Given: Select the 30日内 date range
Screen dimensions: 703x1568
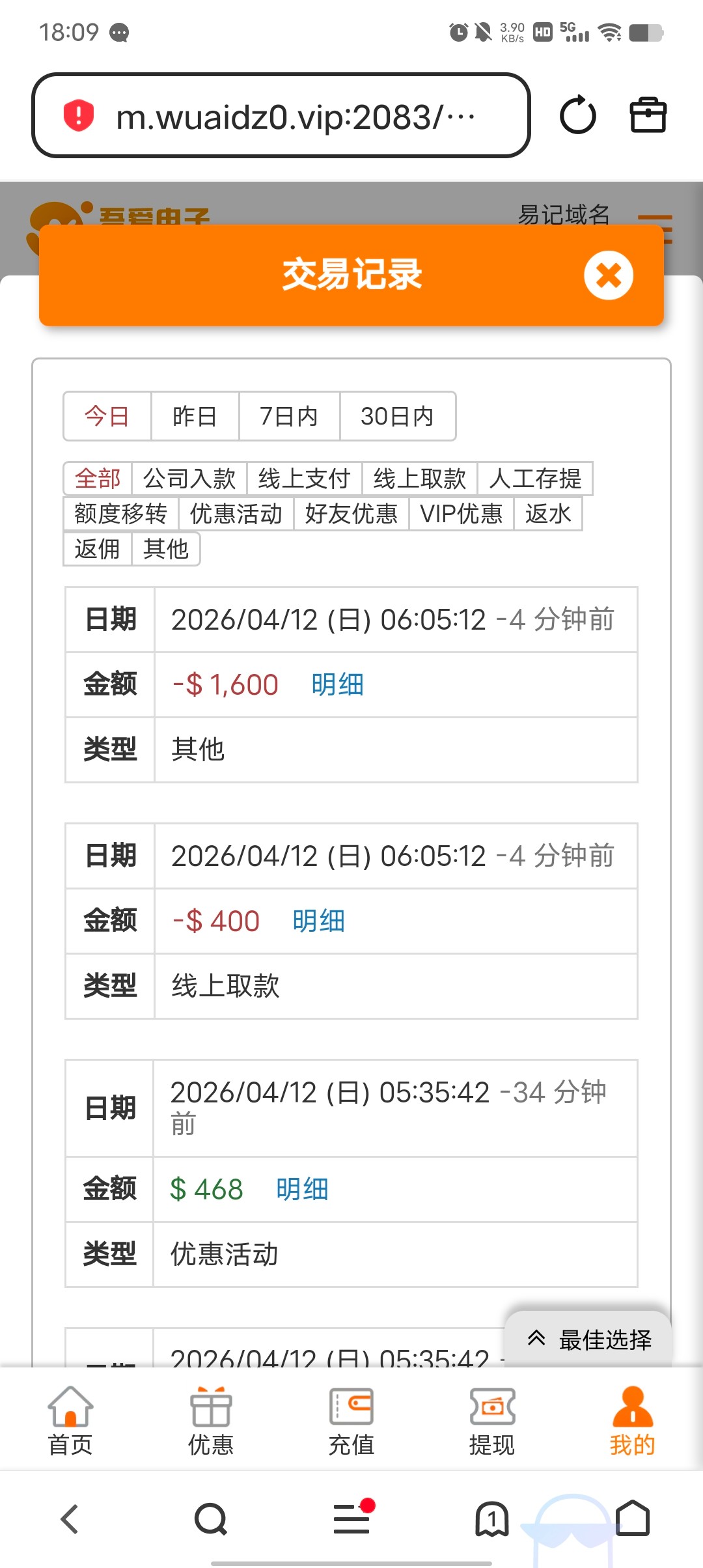Looking at the screenshot, I should pos(397,416).
